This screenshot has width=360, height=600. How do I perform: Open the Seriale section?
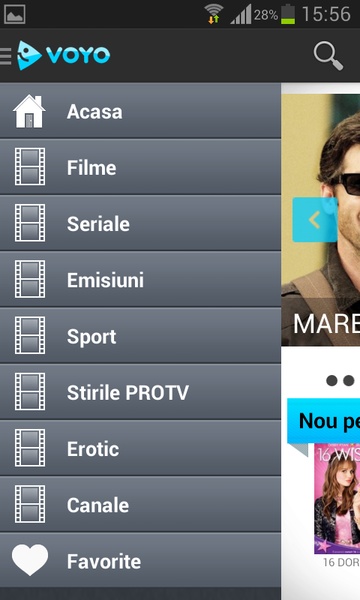pos(140,223)
